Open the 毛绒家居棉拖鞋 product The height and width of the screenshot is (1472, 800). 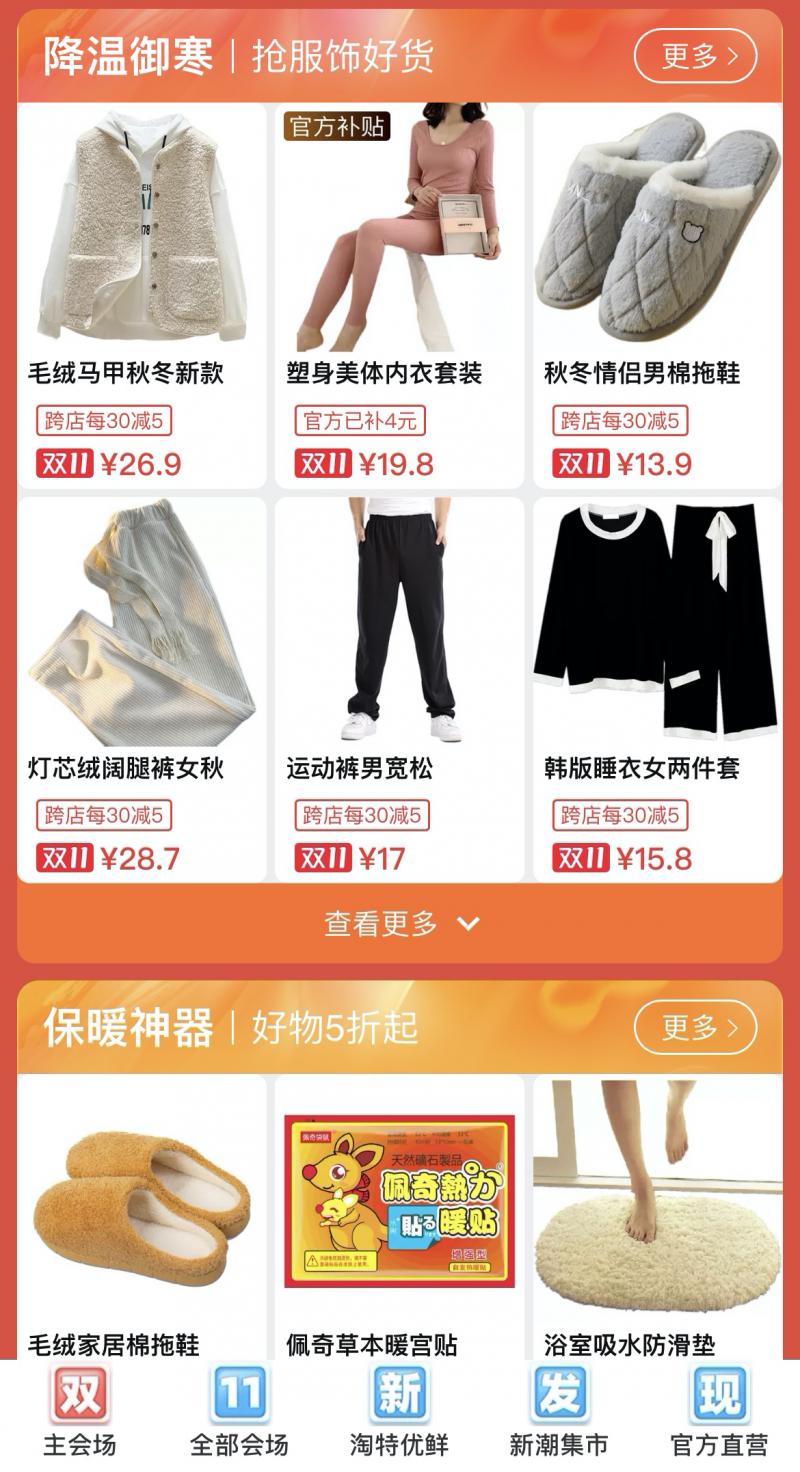point(142,1217)
